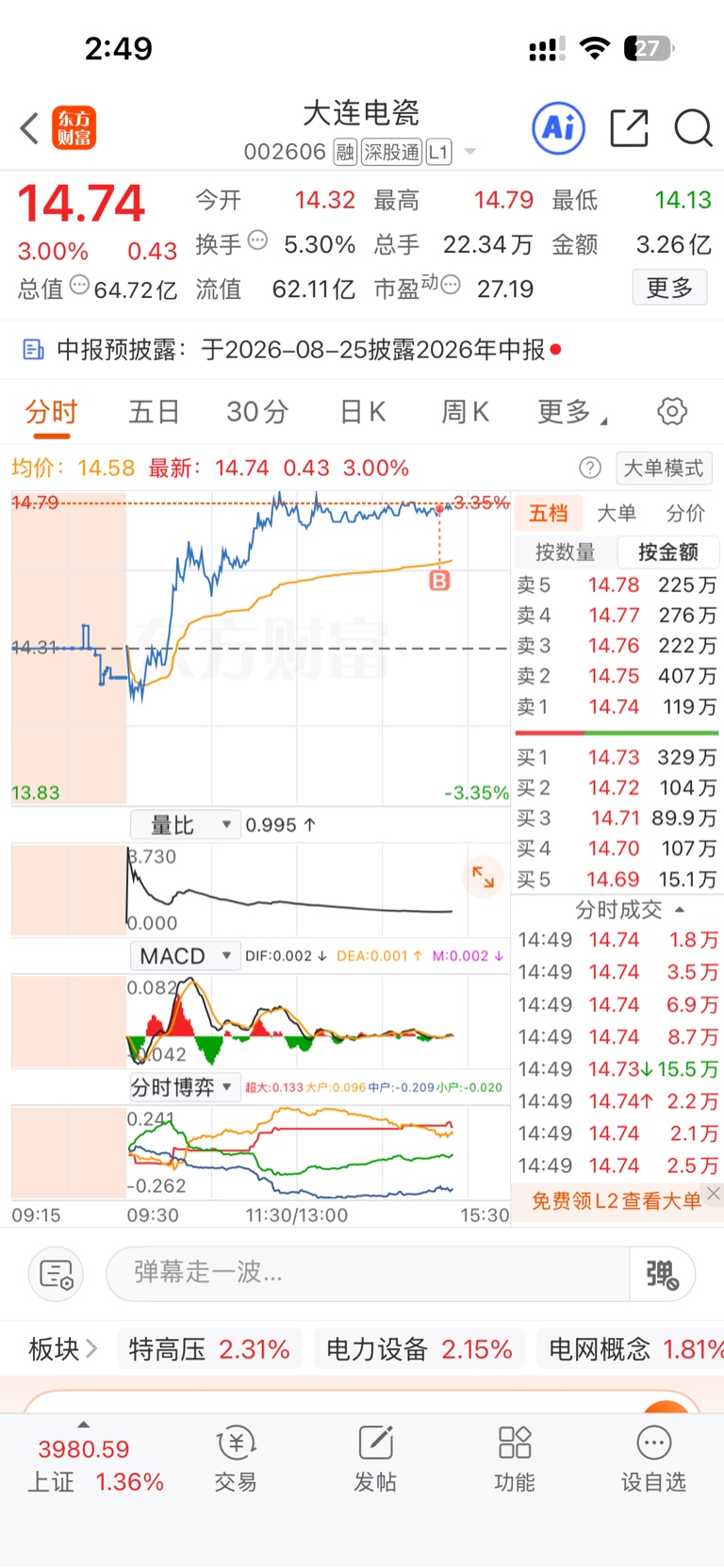Open the 量比 indicator dropdown
Screen dimensions: 724x1568
[x=185, y=825]
